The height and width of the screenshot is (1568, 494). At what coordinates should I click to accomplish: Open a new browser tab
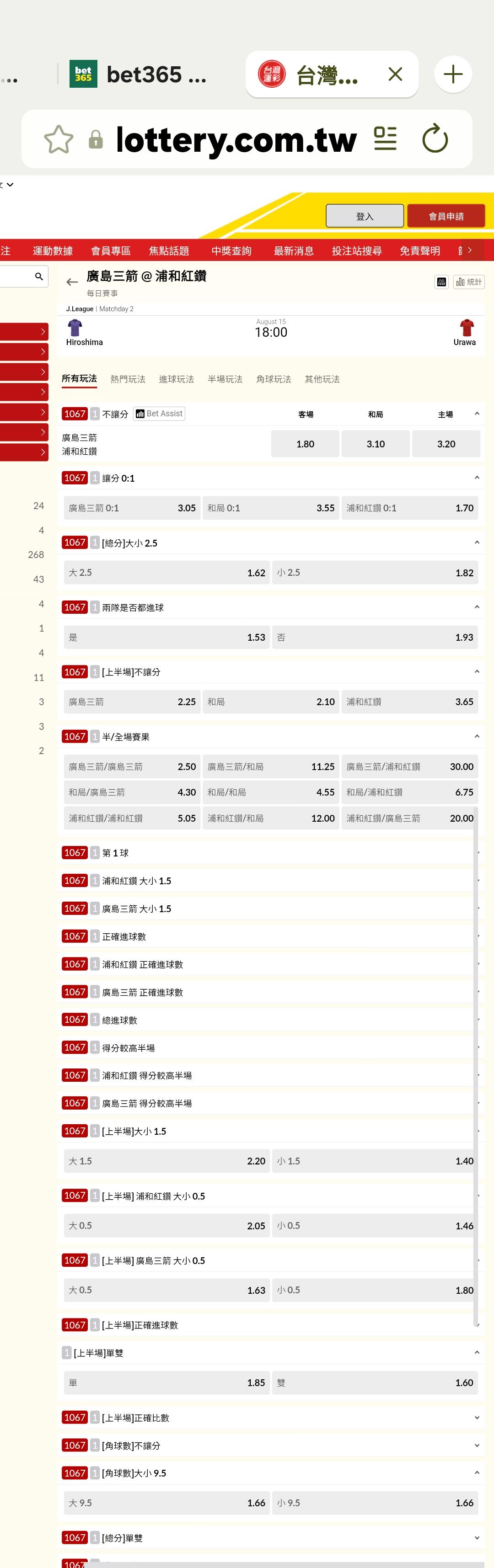coord(452,74)
